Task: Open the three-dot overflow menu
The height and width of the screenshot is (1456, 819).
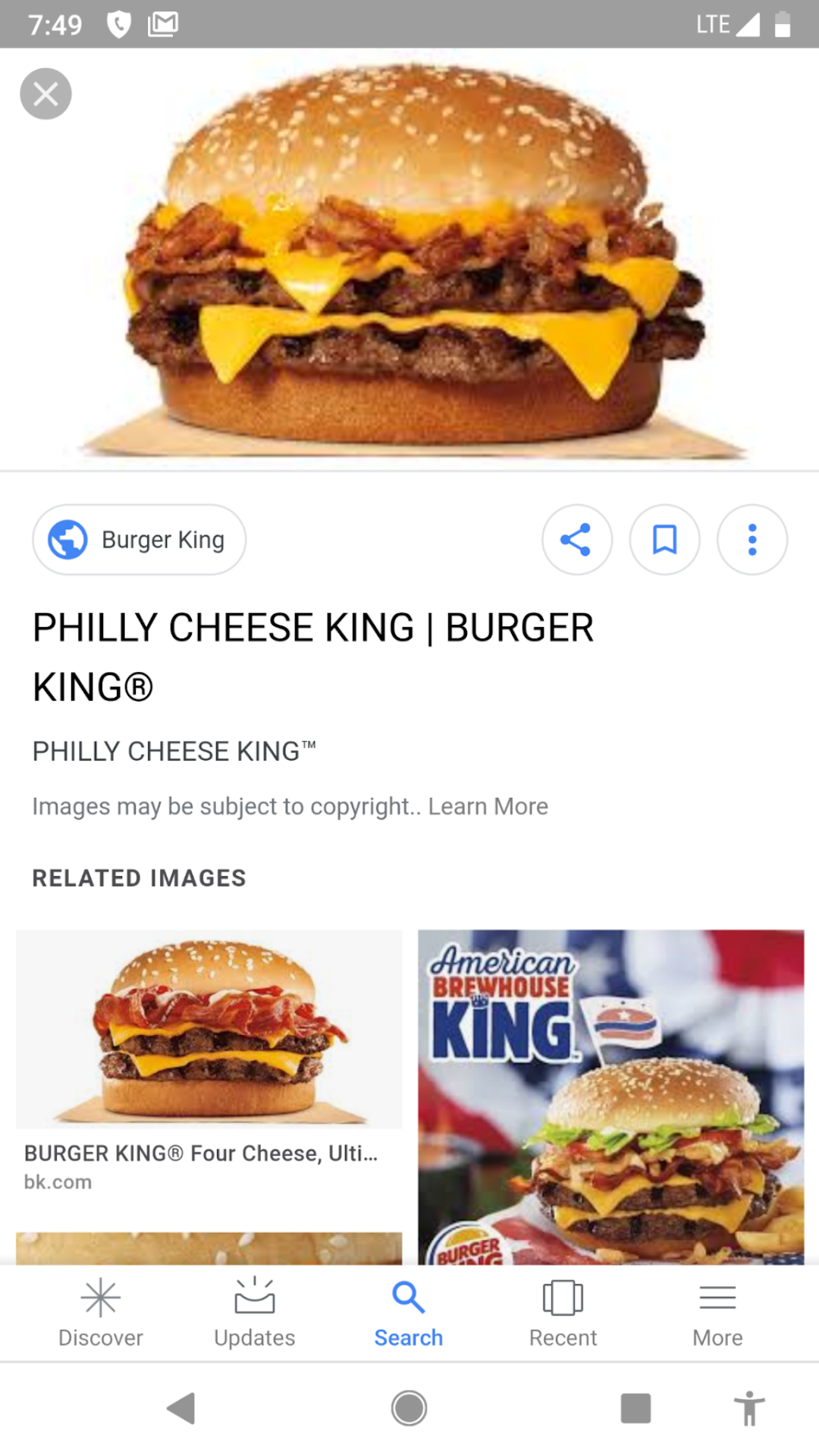Action: click(x=752, y=540)
